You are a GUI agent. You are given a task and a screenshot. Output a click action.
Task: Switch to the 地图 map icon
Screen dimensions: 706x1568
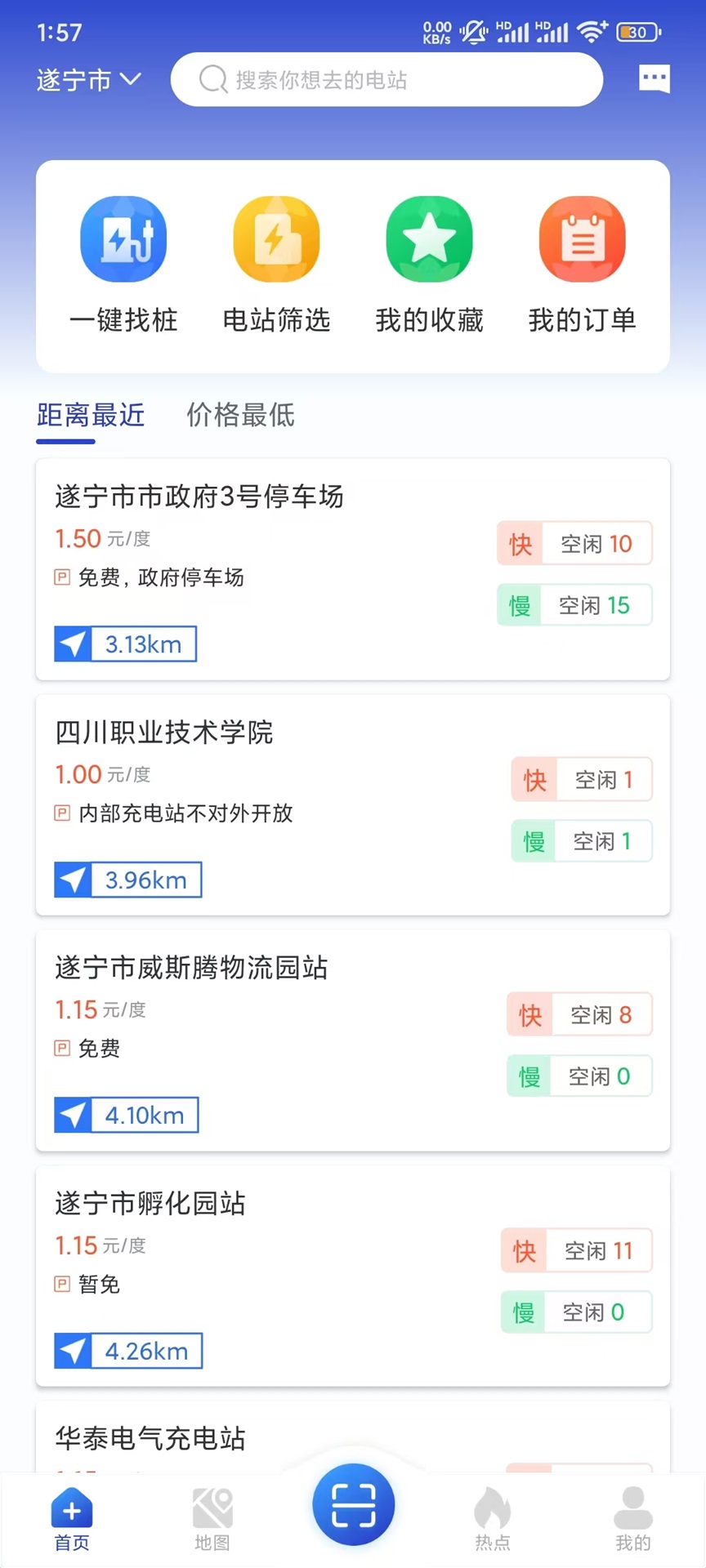click(x=212, y=1517)
